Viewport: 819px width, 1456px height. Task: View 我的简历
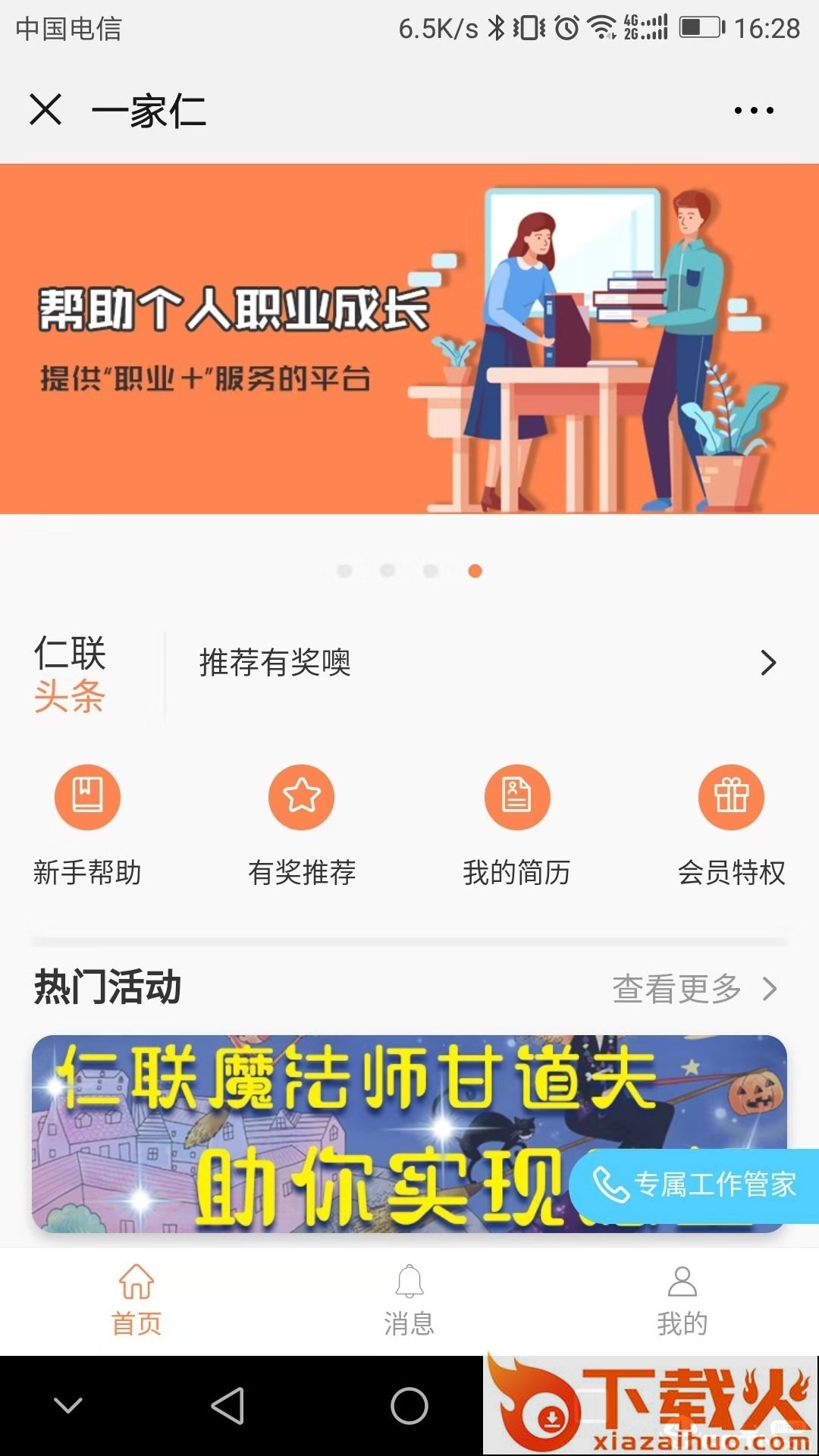pos(516,824)
